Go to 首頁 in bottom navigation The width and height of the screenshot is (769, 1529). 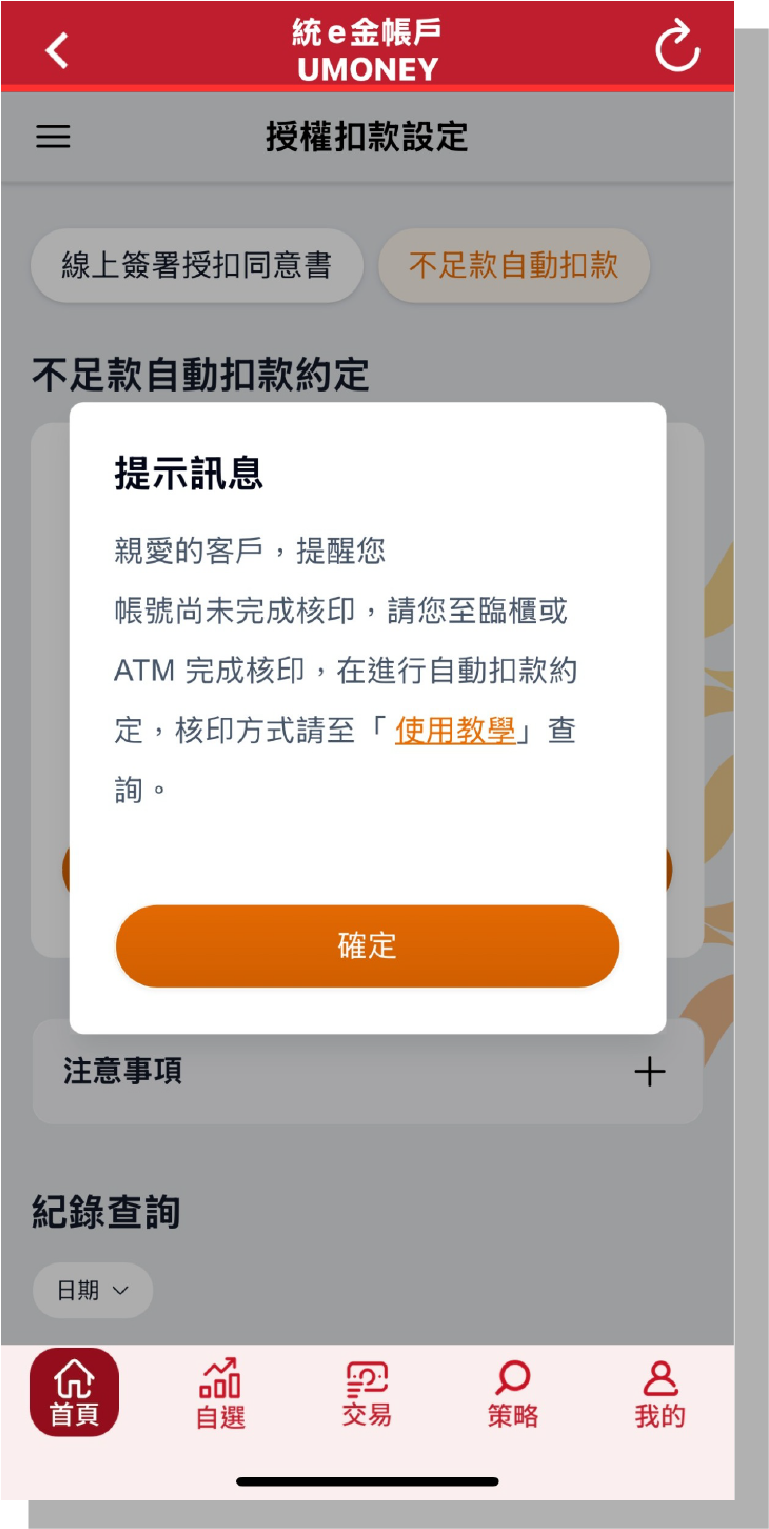click(x=74, y=1392)
